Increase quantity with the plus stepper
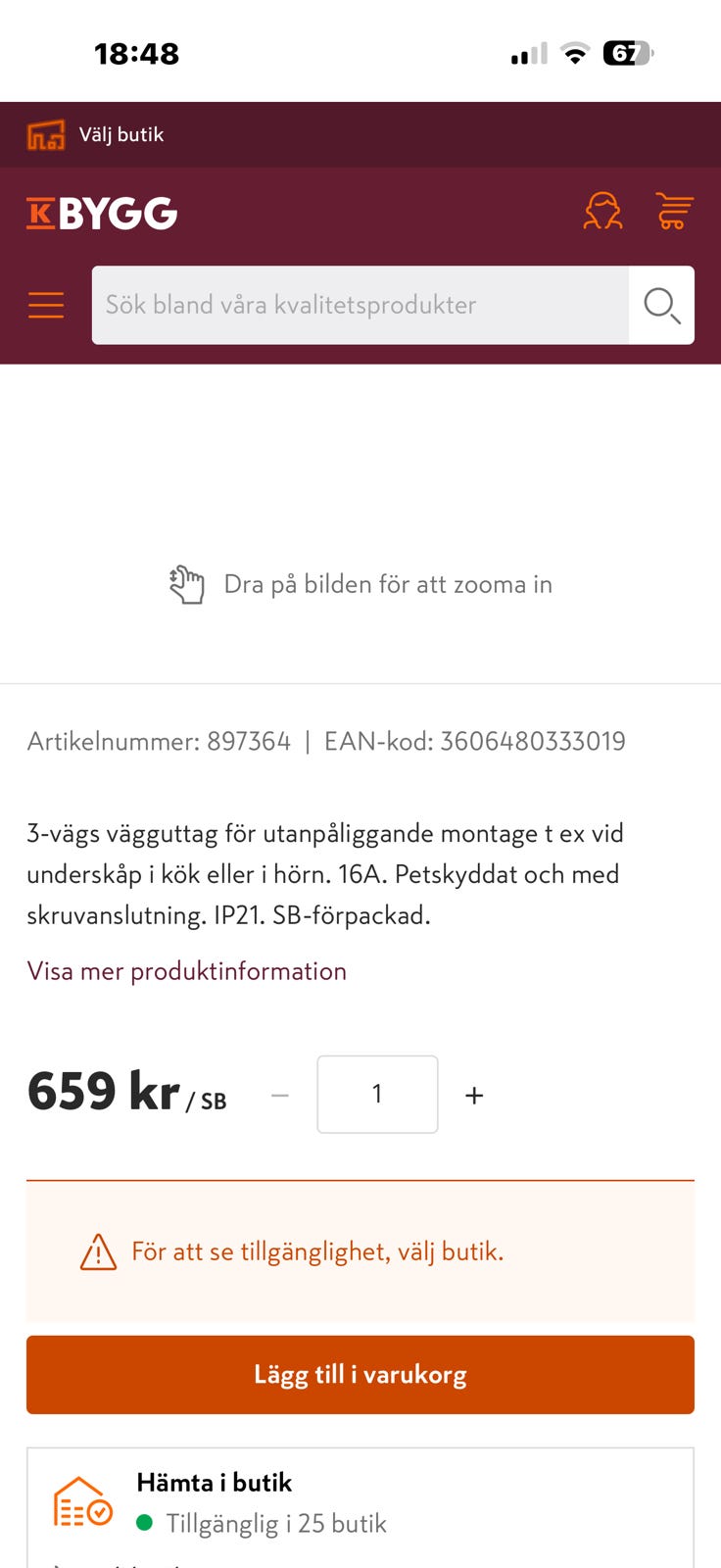The image size is (721, 1568). pyautogui.click(x=474, y=1095)
